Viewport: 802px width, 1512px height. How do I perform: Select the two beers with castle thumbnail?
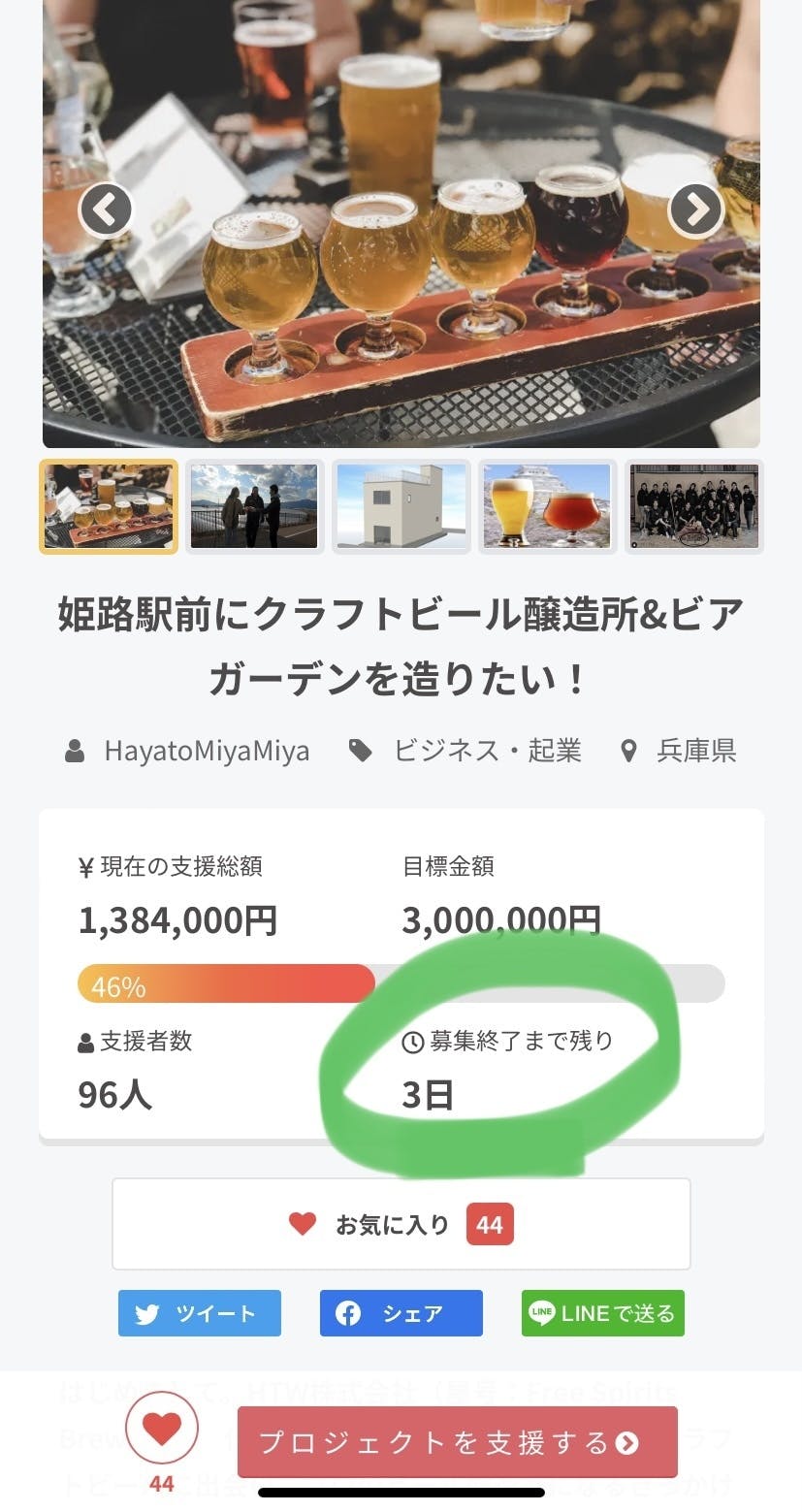point(548,506)
